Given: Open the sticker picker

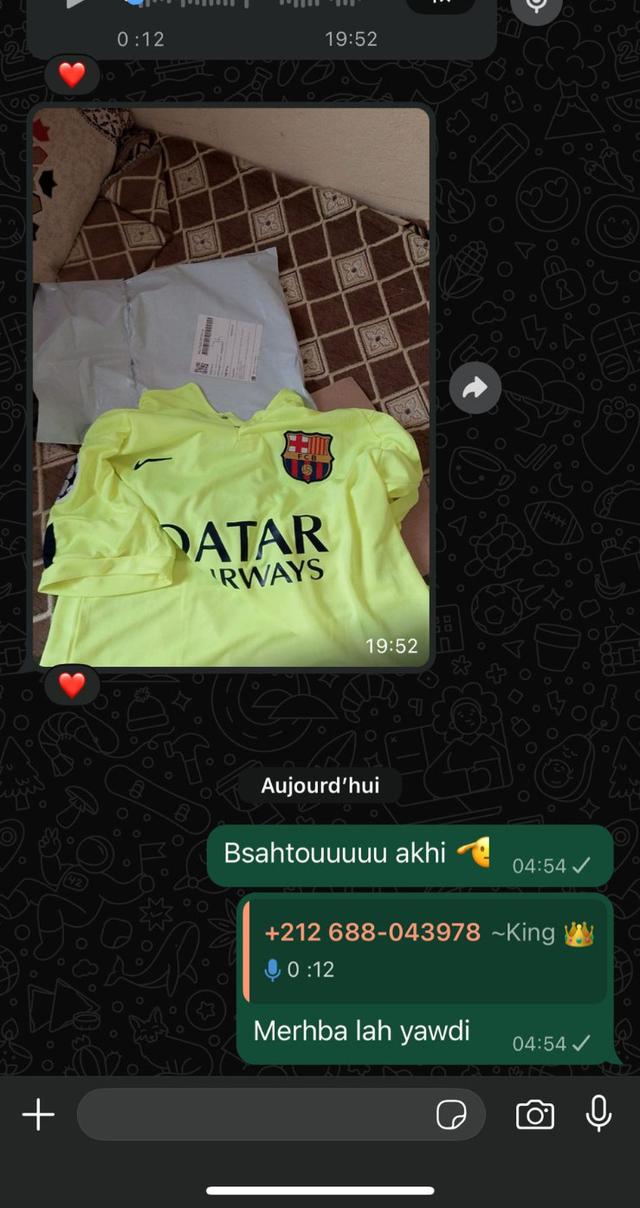Looking at the screenshot, I should coord(452,1114).
